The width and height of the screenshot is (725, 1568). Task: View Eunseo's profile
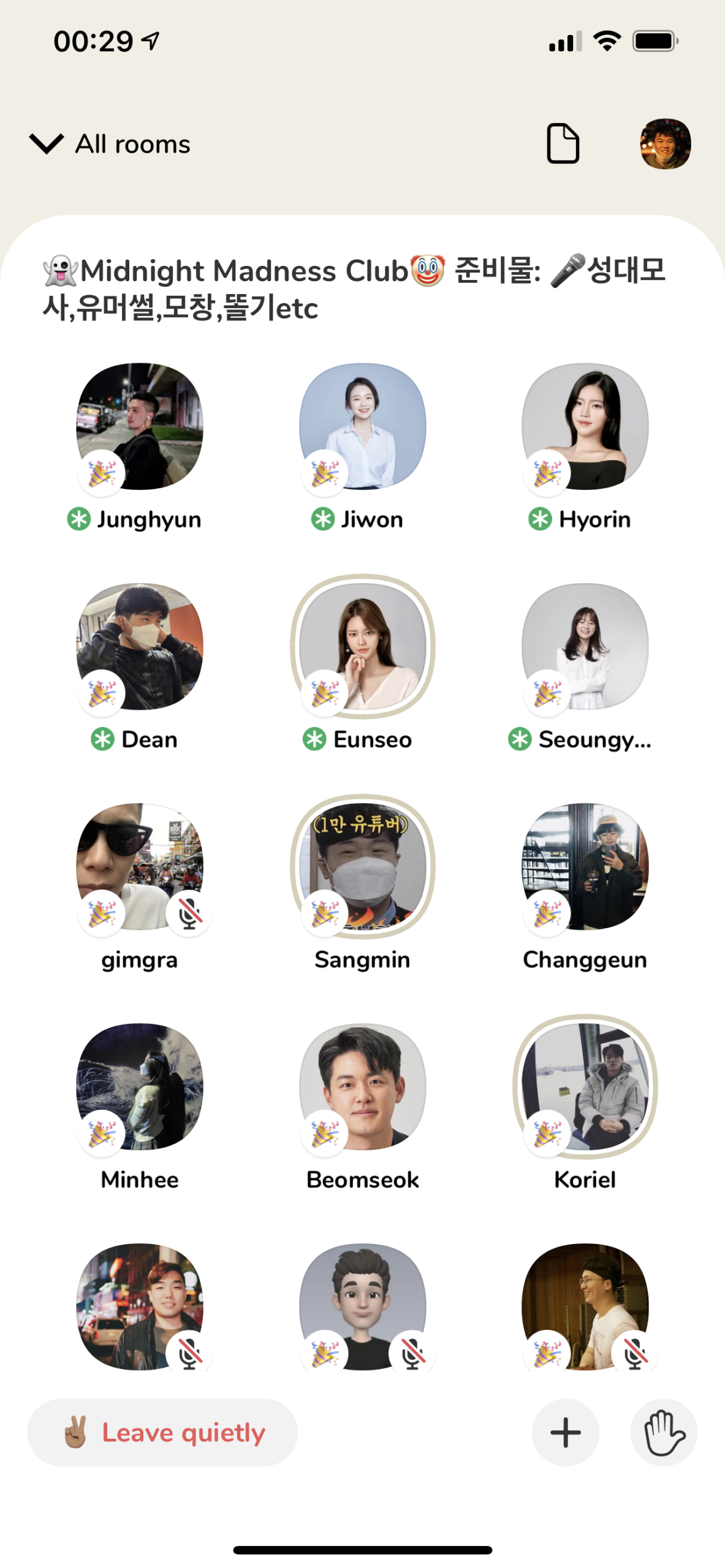[362, 646]
